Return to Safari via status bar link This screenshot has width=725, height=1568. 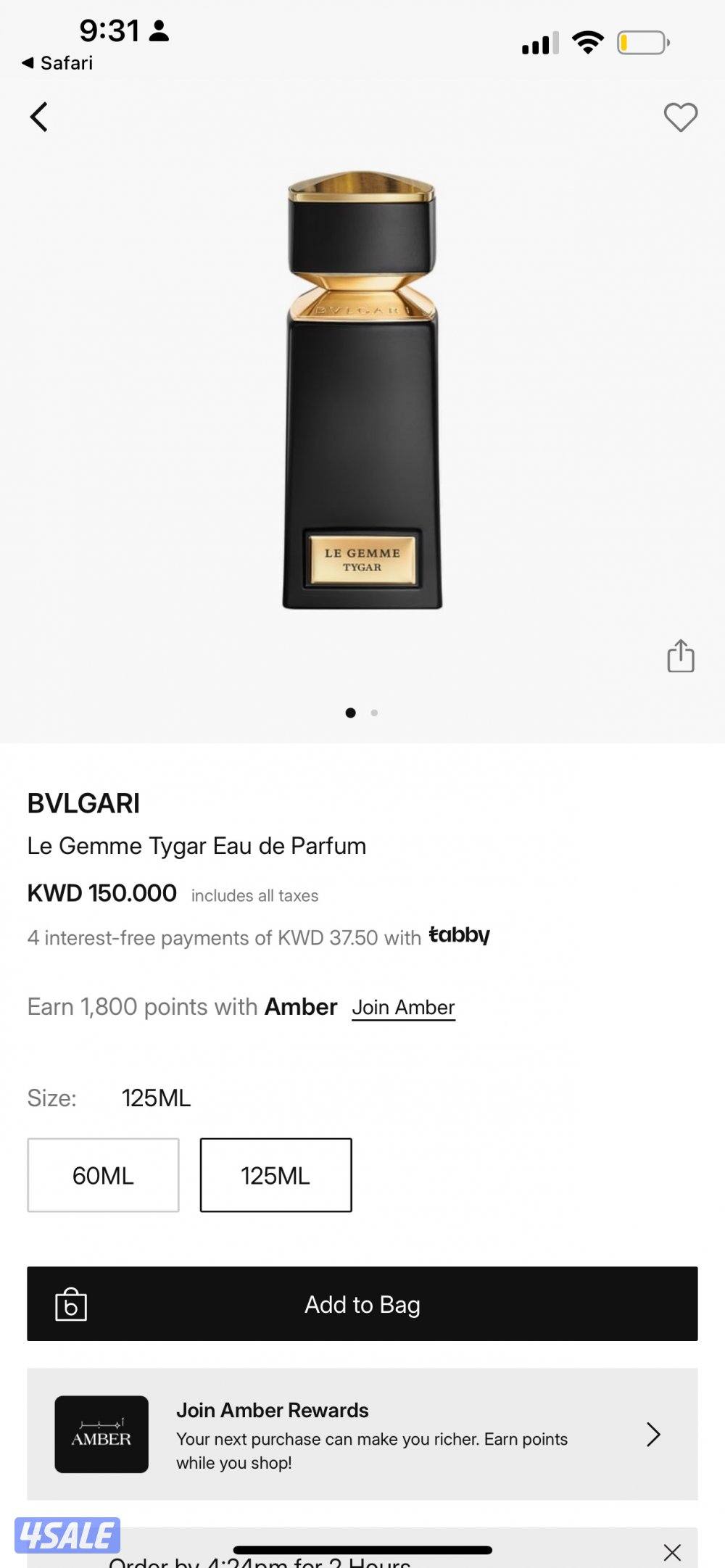click(55, 63)
